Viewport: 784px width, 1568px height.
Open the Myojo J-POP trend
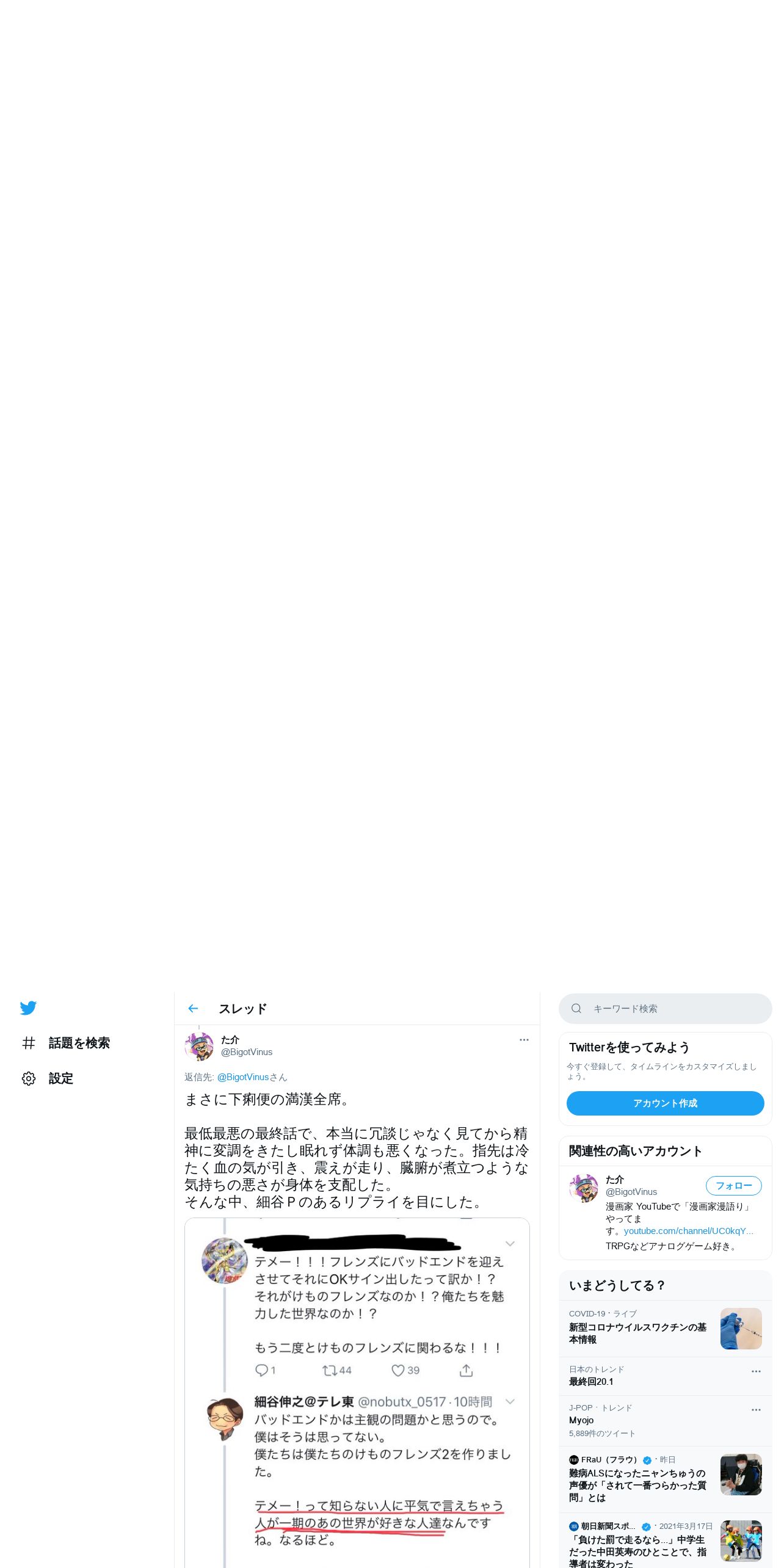[x=666, y=1421]
